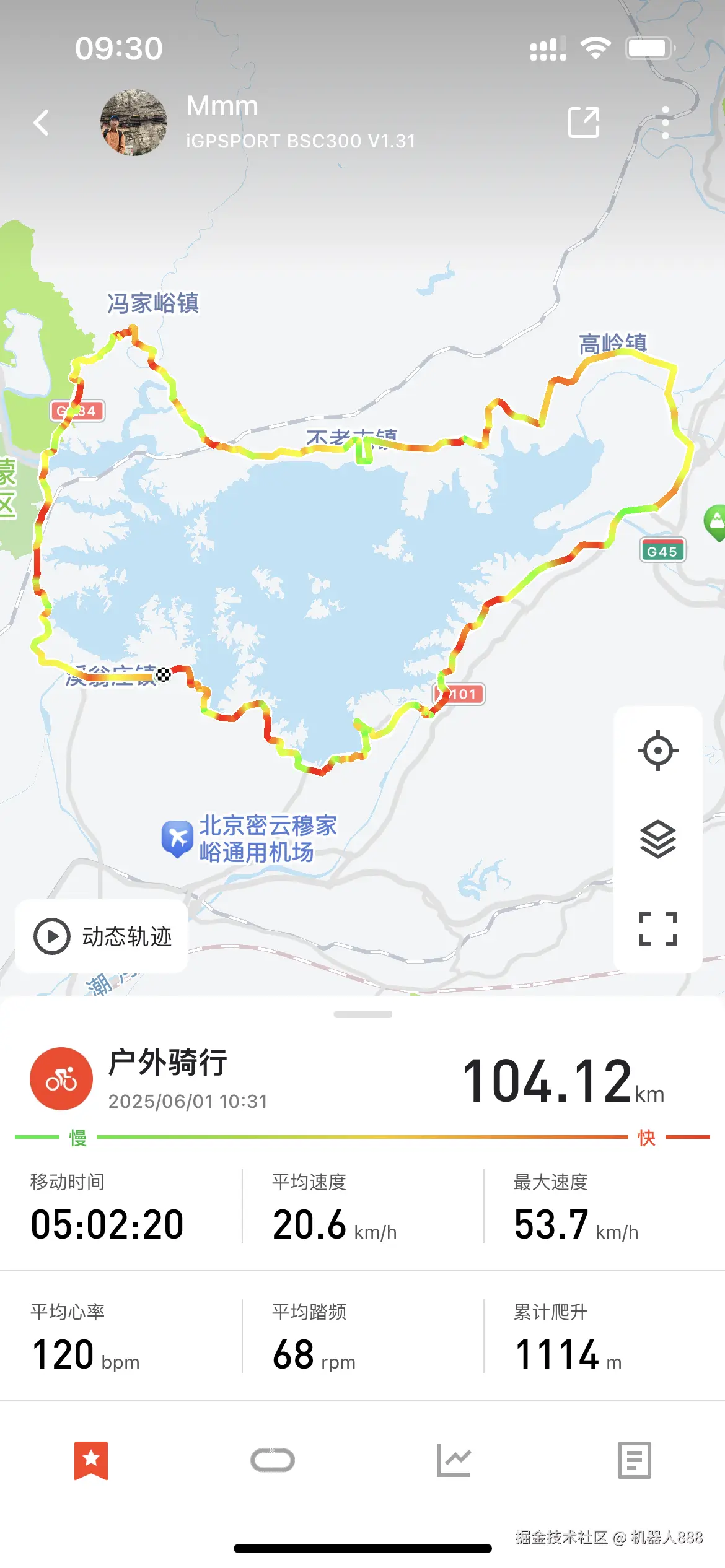This screenshot has height=1568, width=725.
Task: Switch to the starred summary tab
Action: pos(92,1458)
